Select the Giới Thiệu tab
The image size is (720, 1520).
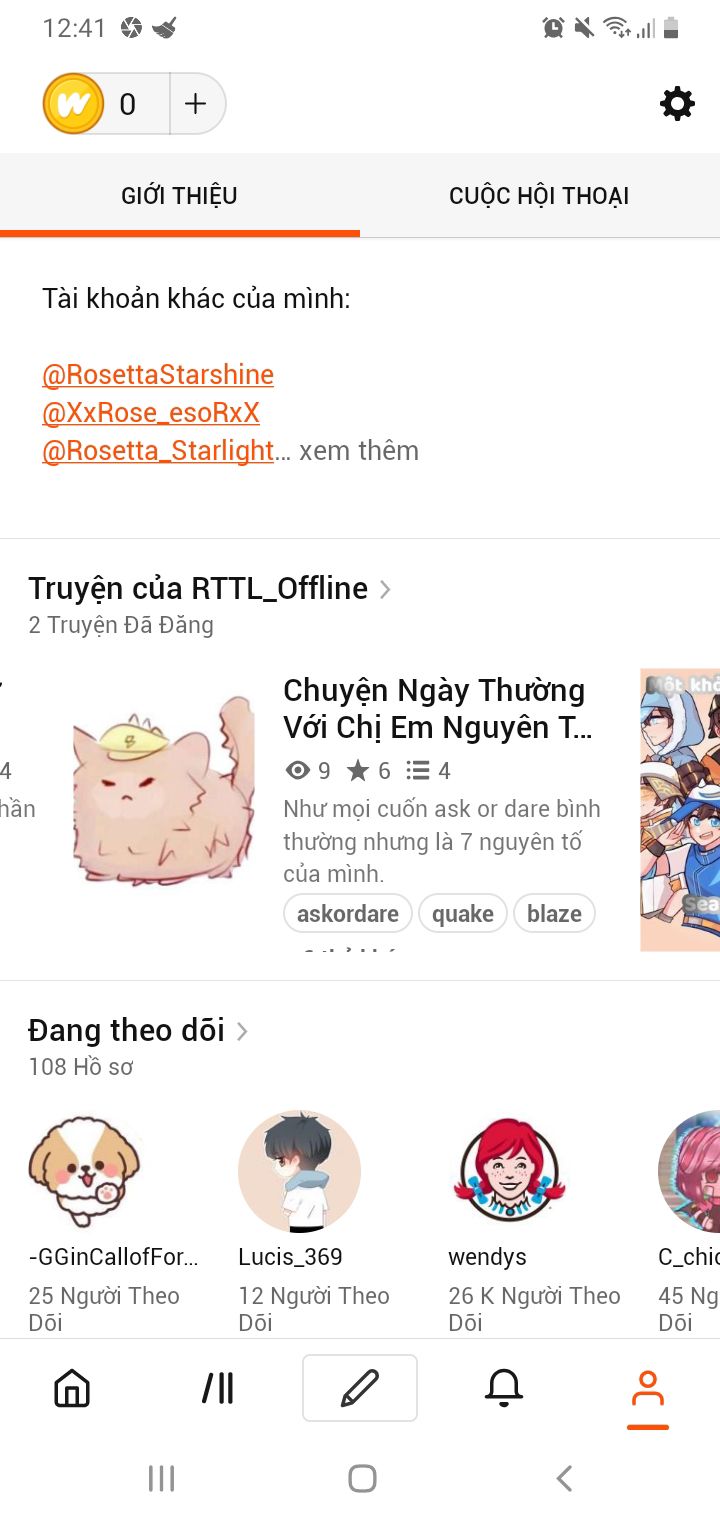click(x=179, y=196)
